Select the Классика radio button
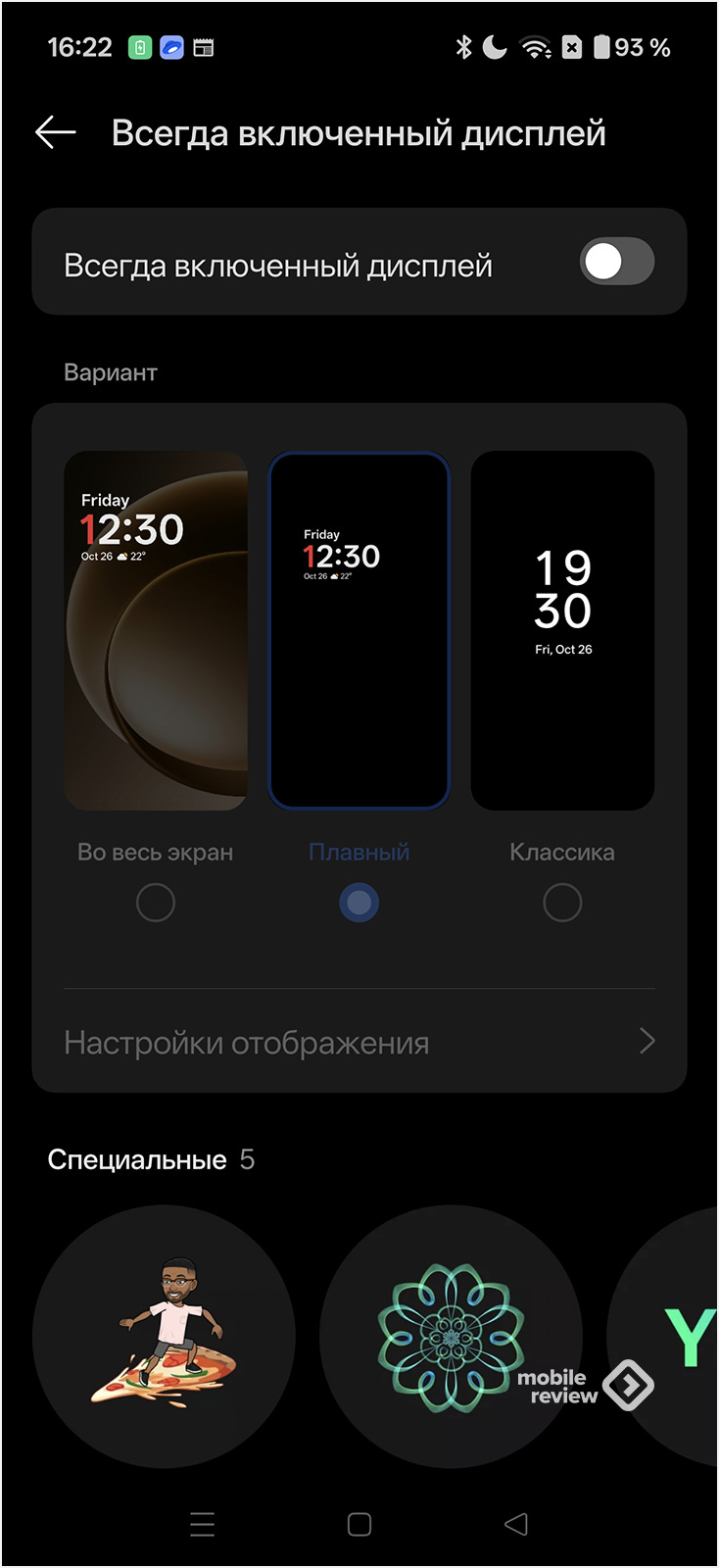Screen dimensions: 719x1568 562,903
